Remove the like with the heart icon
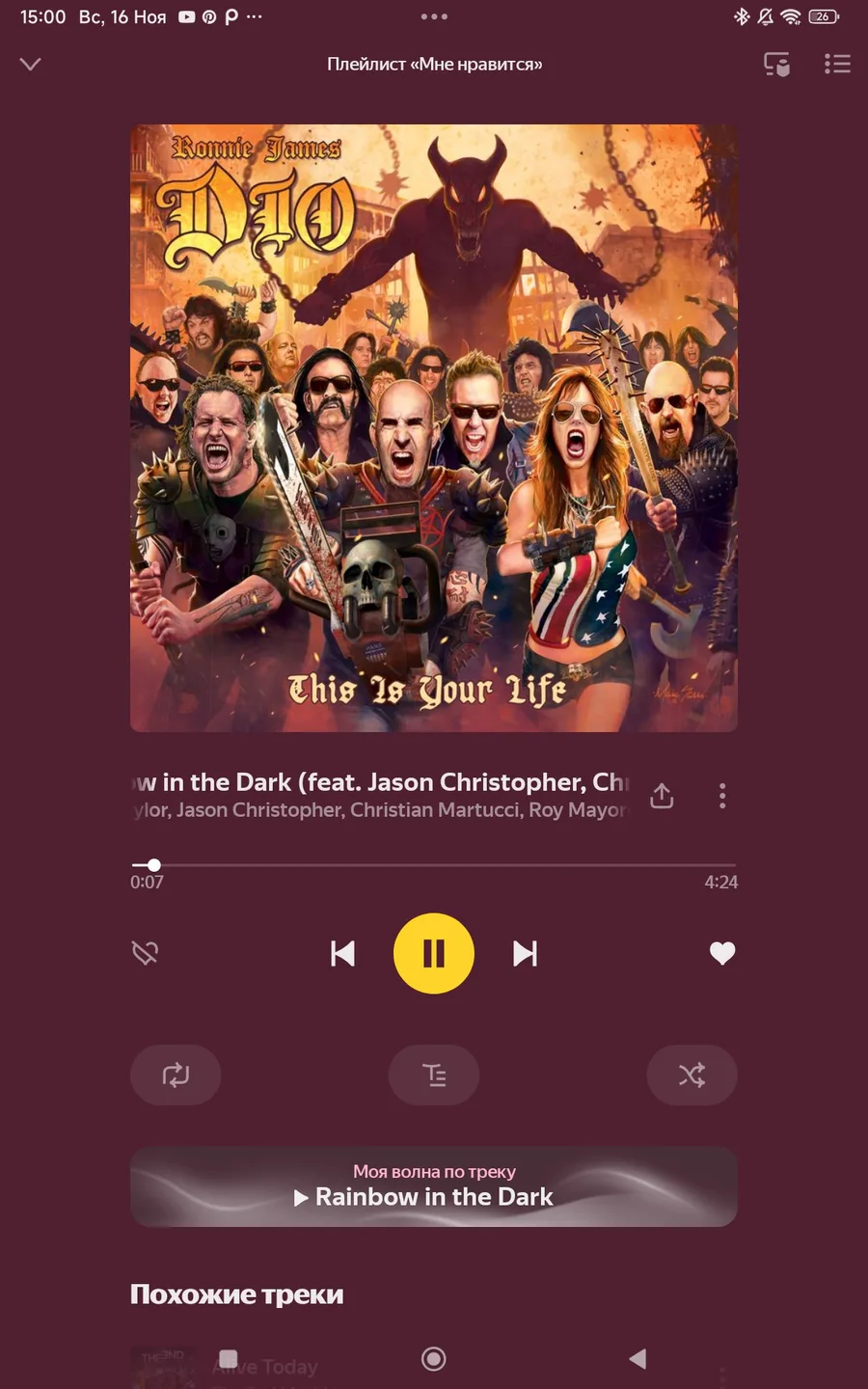The height and width of the screenshot is (1389, 868). click(x=722, y=953)
